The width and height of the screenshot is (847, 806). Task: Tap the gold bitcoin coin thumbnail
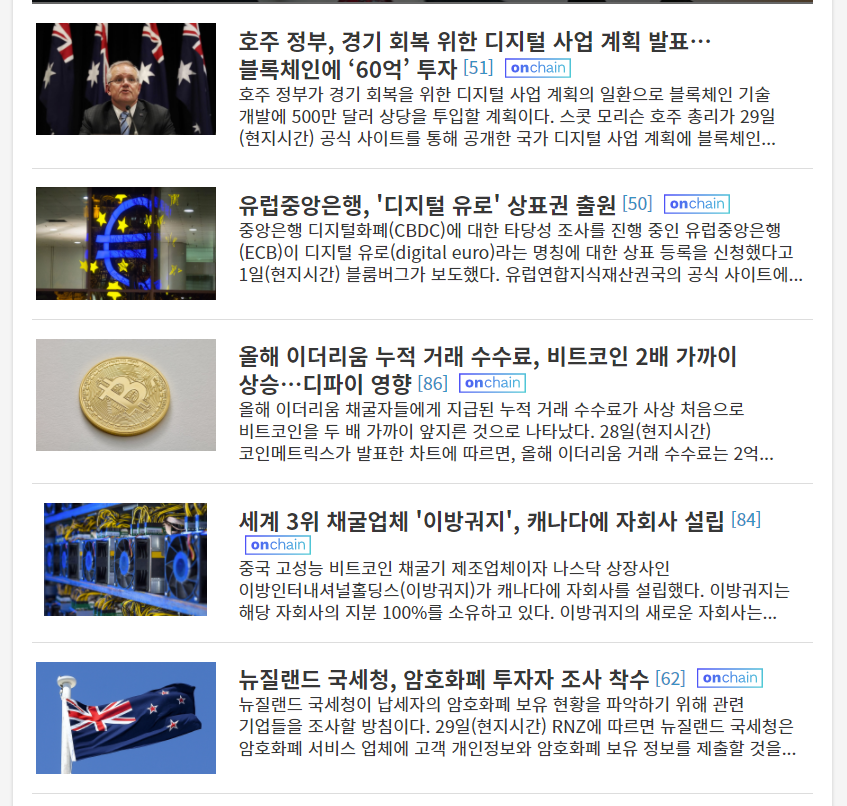pyautogui.click(x=125, y=394)
